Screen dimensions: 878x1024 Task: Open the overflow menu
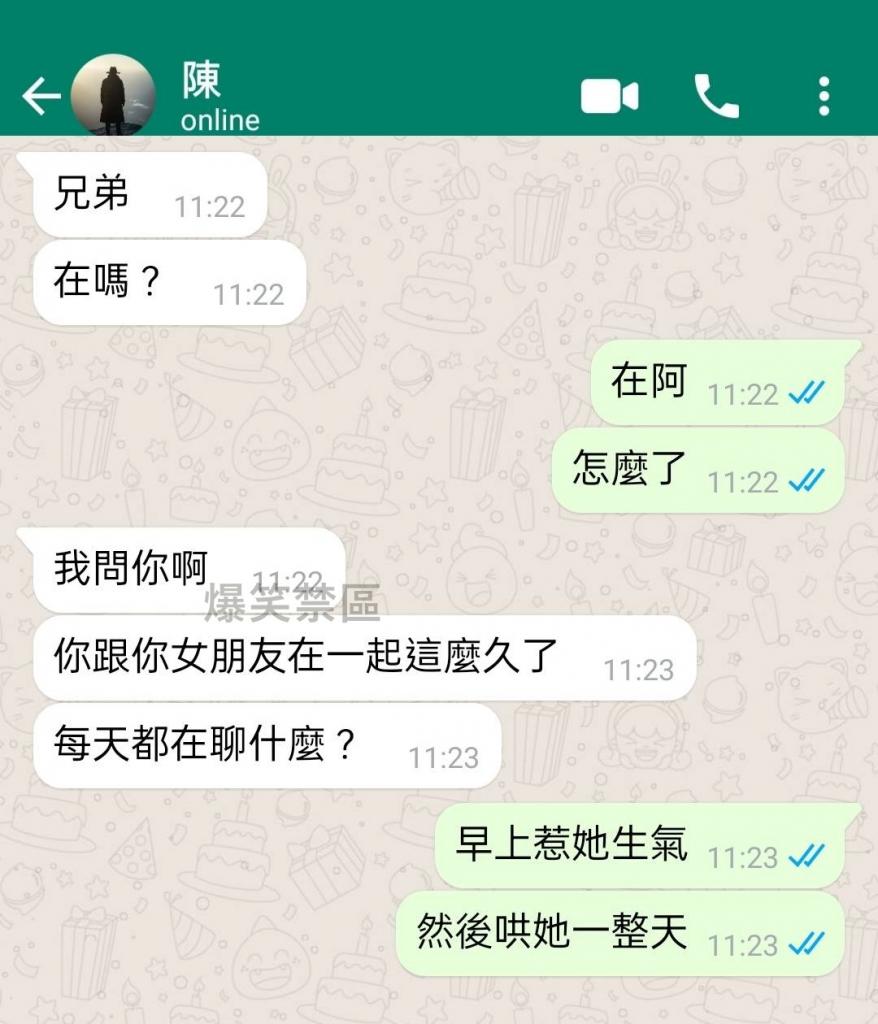pyautogui.click(x=823, y=97)
